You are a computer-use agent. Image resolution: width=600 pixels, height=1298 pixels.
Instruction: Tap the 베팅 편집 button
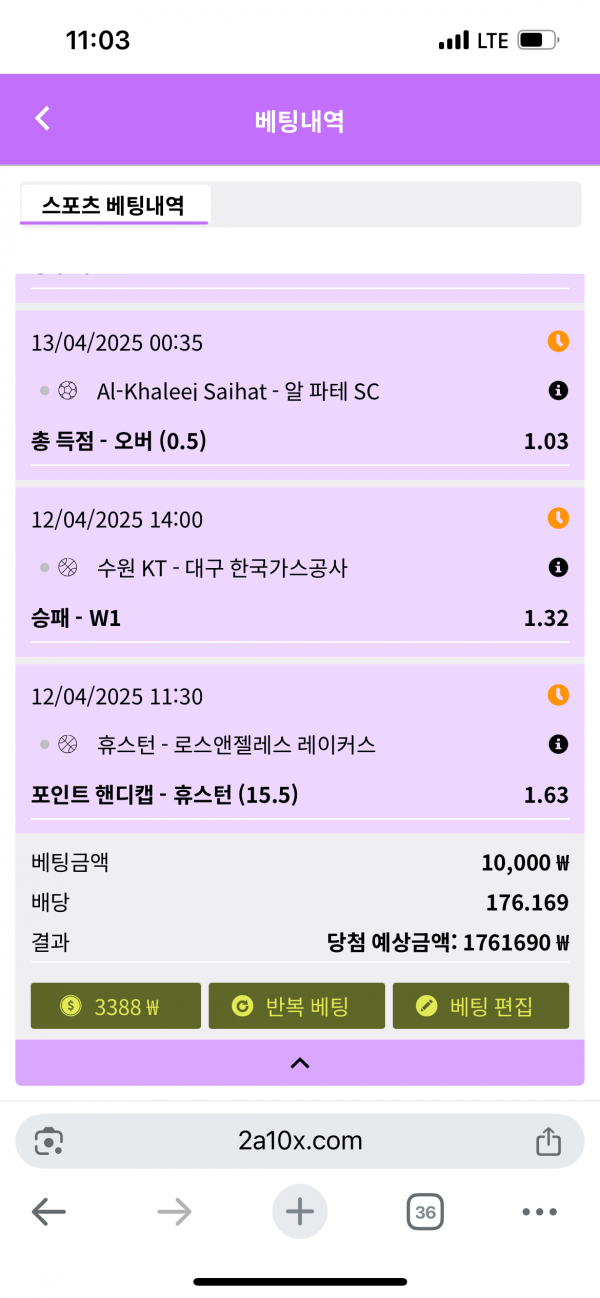pyautogui.click(x=480, y=1006)
